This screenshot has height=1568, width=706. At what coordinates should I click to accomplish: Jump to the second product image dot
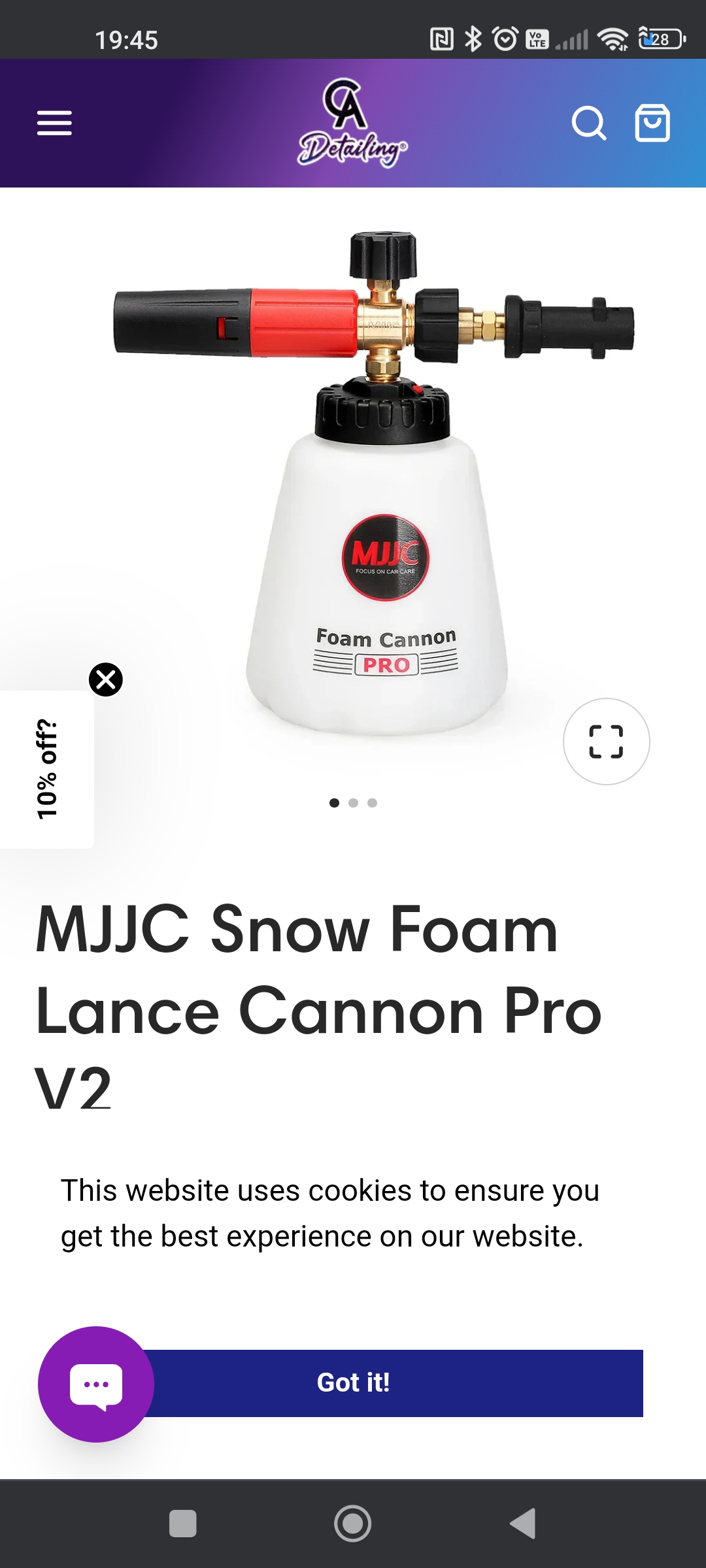pyautogui.click(x=353, y=803)
